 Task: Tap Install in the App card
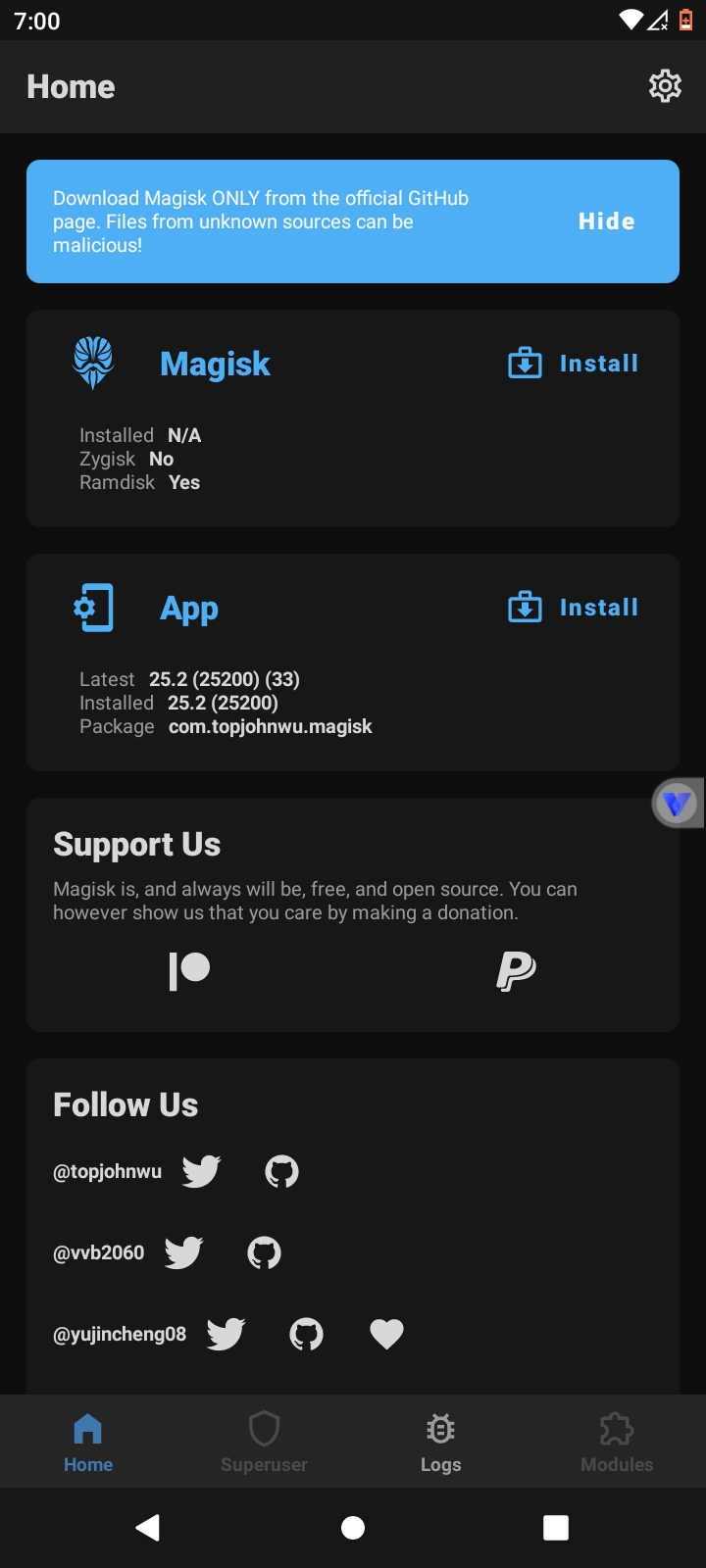[x=574, y=608]
